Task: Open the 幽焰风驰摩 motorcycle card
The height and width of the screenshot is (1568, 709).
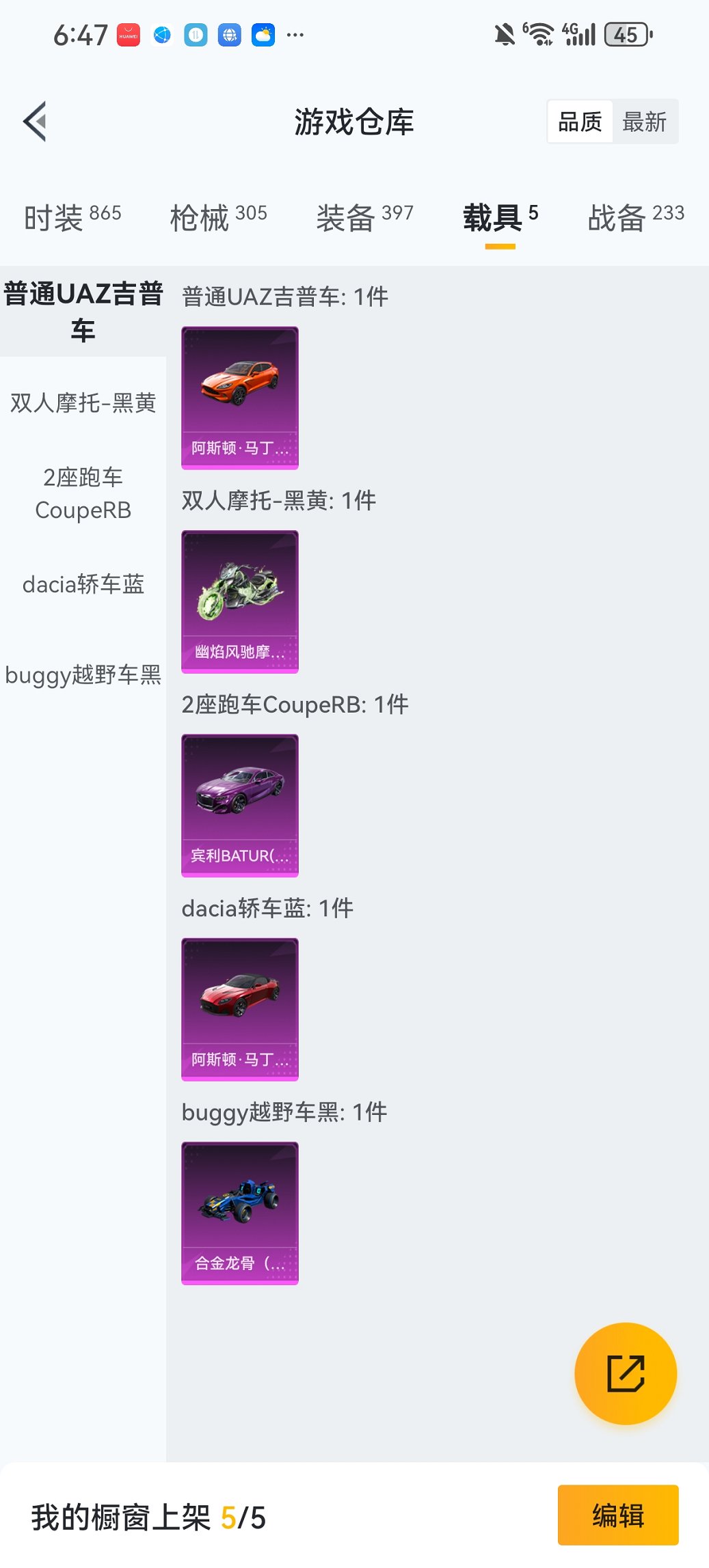Action: (x=240, y=601)
